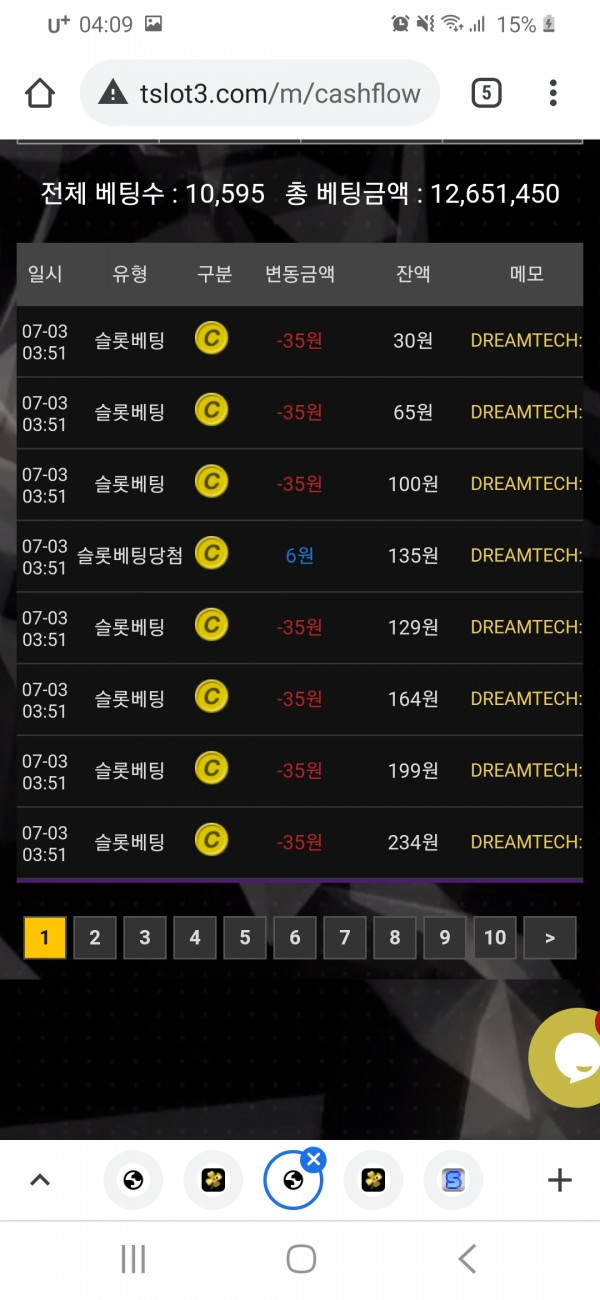Close the current browser tab

pyautogui.click(x=314, y=1160)
